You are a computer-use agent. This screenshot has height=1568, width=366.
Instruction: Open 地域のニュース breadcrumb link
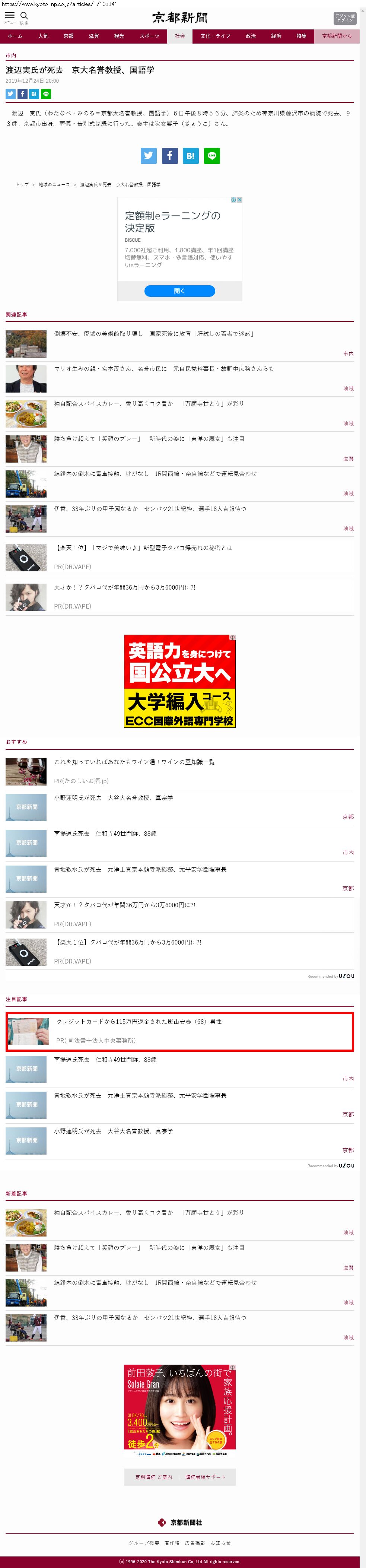pyautogui.click(x=54, y=184)
